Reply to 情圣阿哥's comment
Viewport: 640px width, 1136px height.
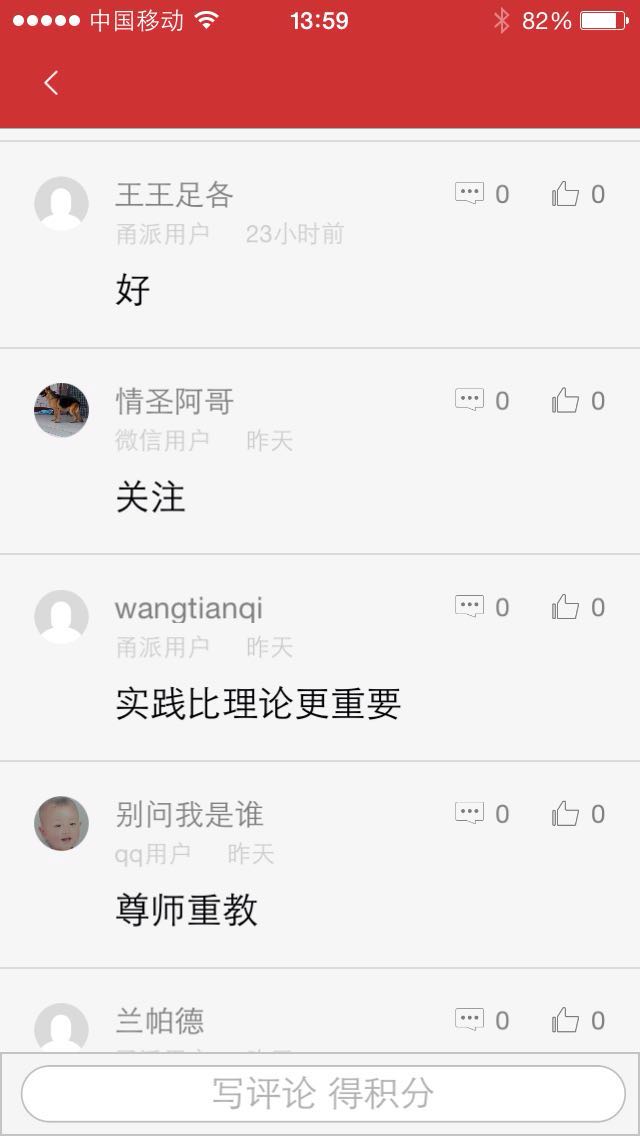point(470,401)
